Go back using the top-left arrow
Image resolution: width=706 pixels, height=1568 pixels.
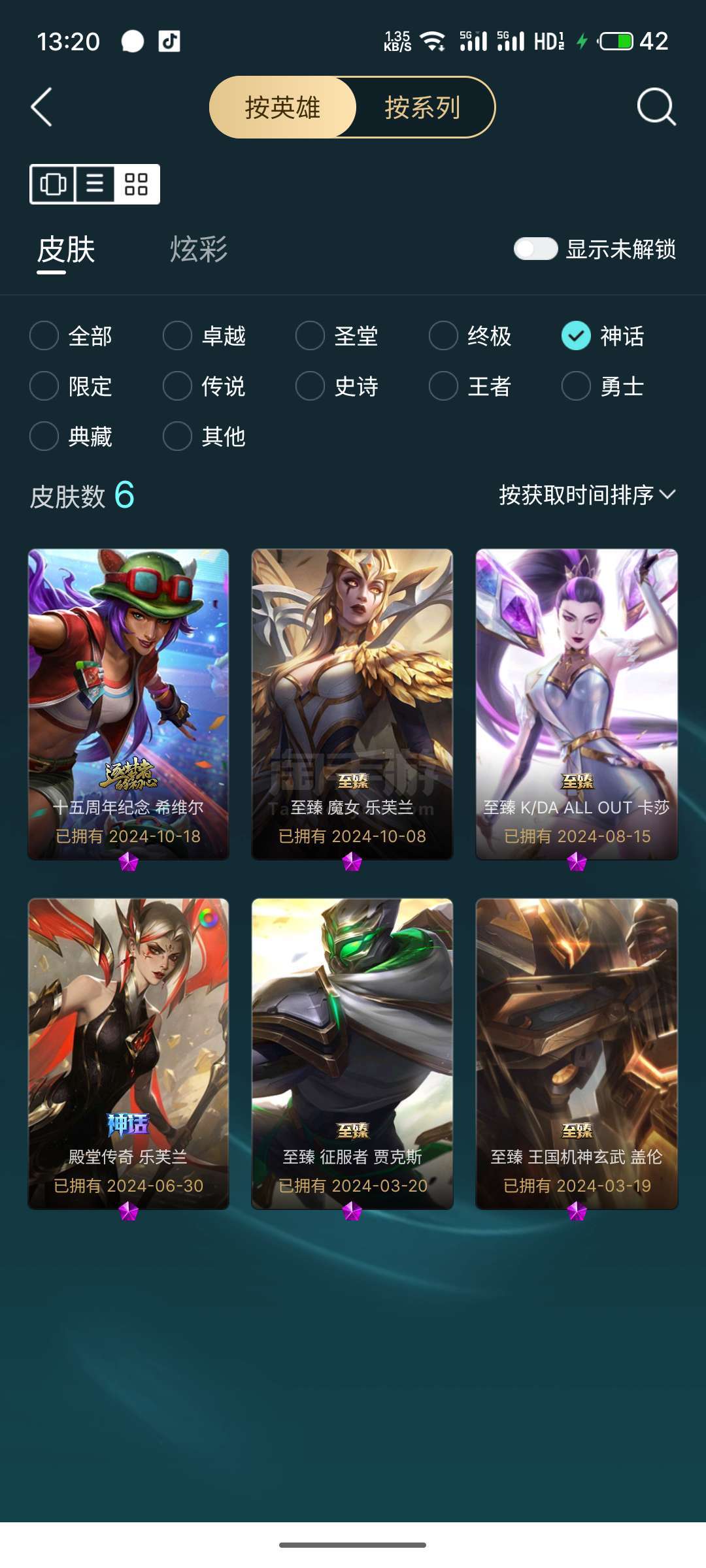pos(42,107)
